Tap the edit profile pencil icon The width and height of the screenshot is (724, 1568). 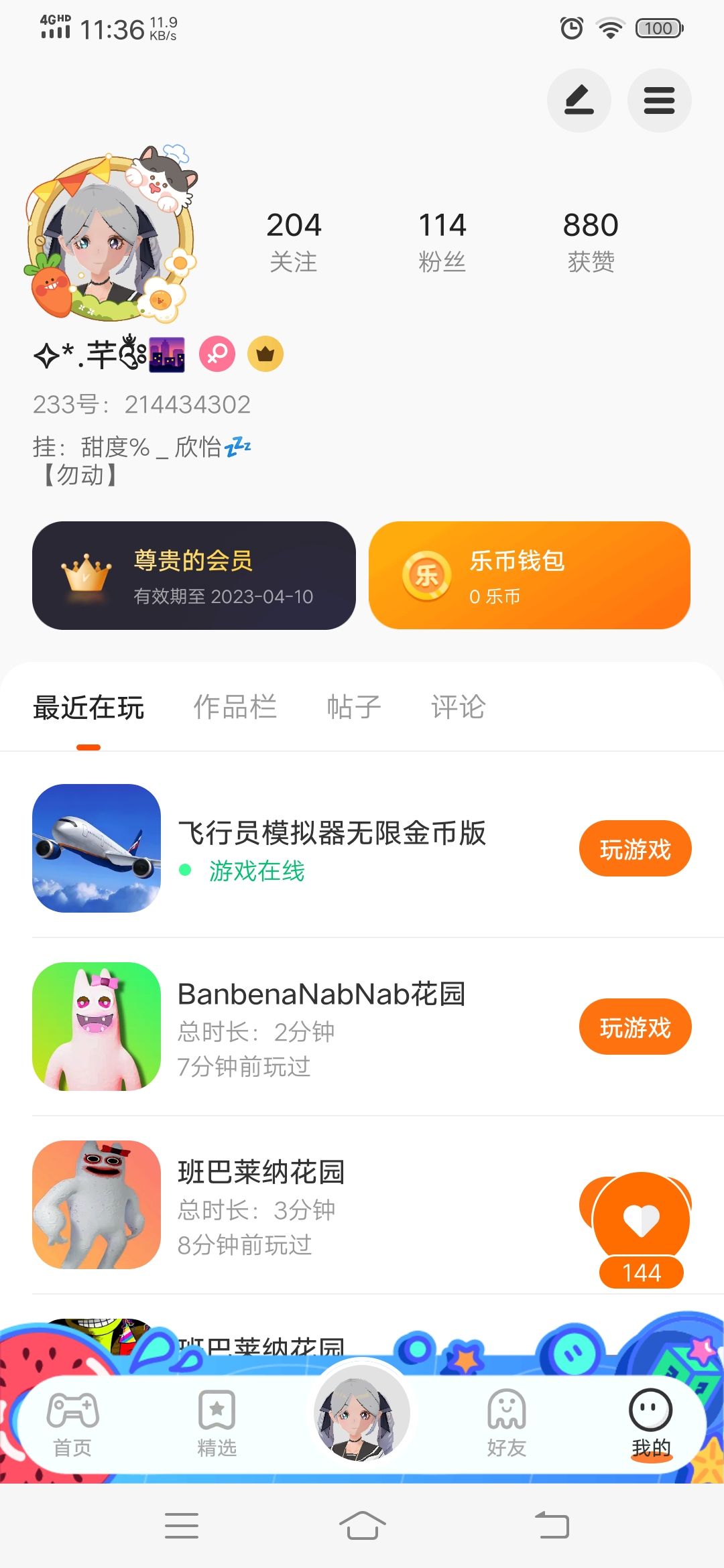579,101
